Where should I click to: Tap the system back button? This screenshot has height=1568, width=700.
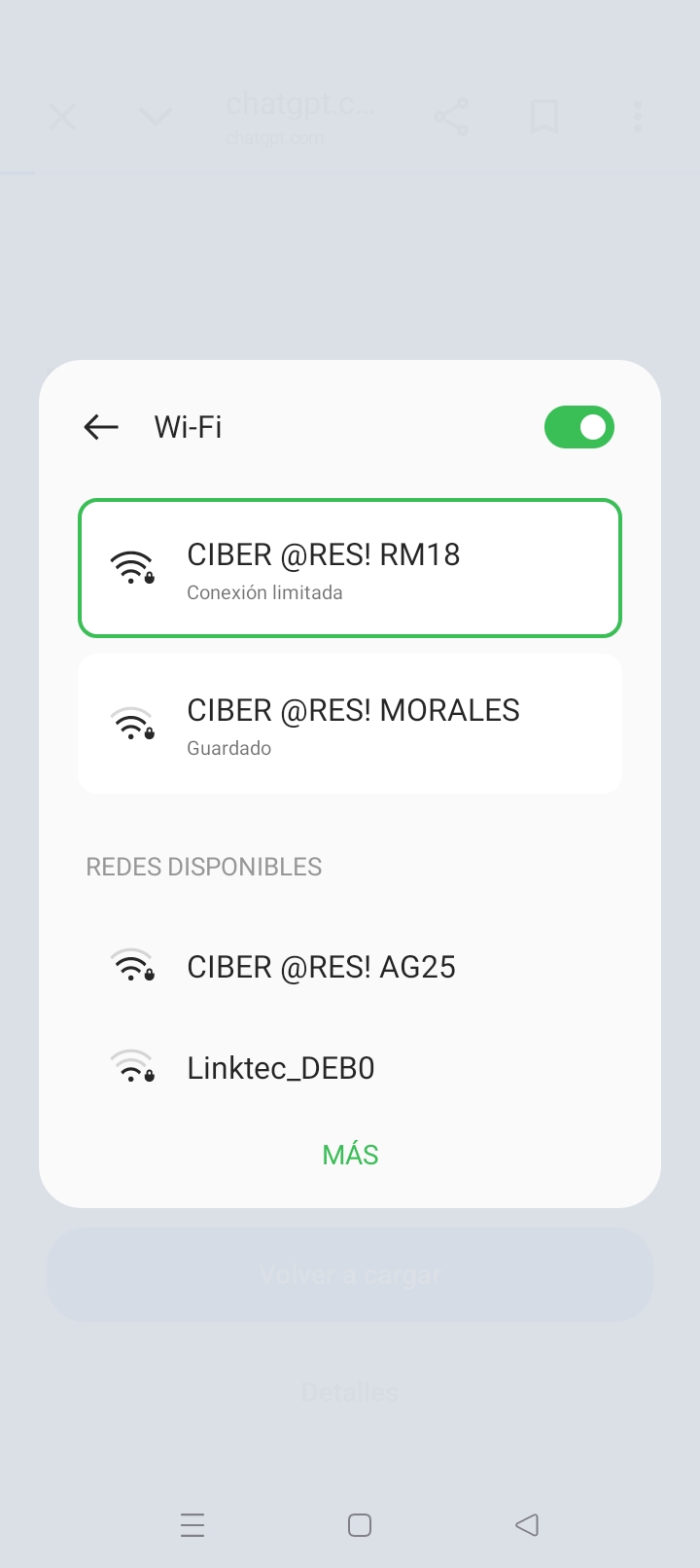[x=527, y=1524]
